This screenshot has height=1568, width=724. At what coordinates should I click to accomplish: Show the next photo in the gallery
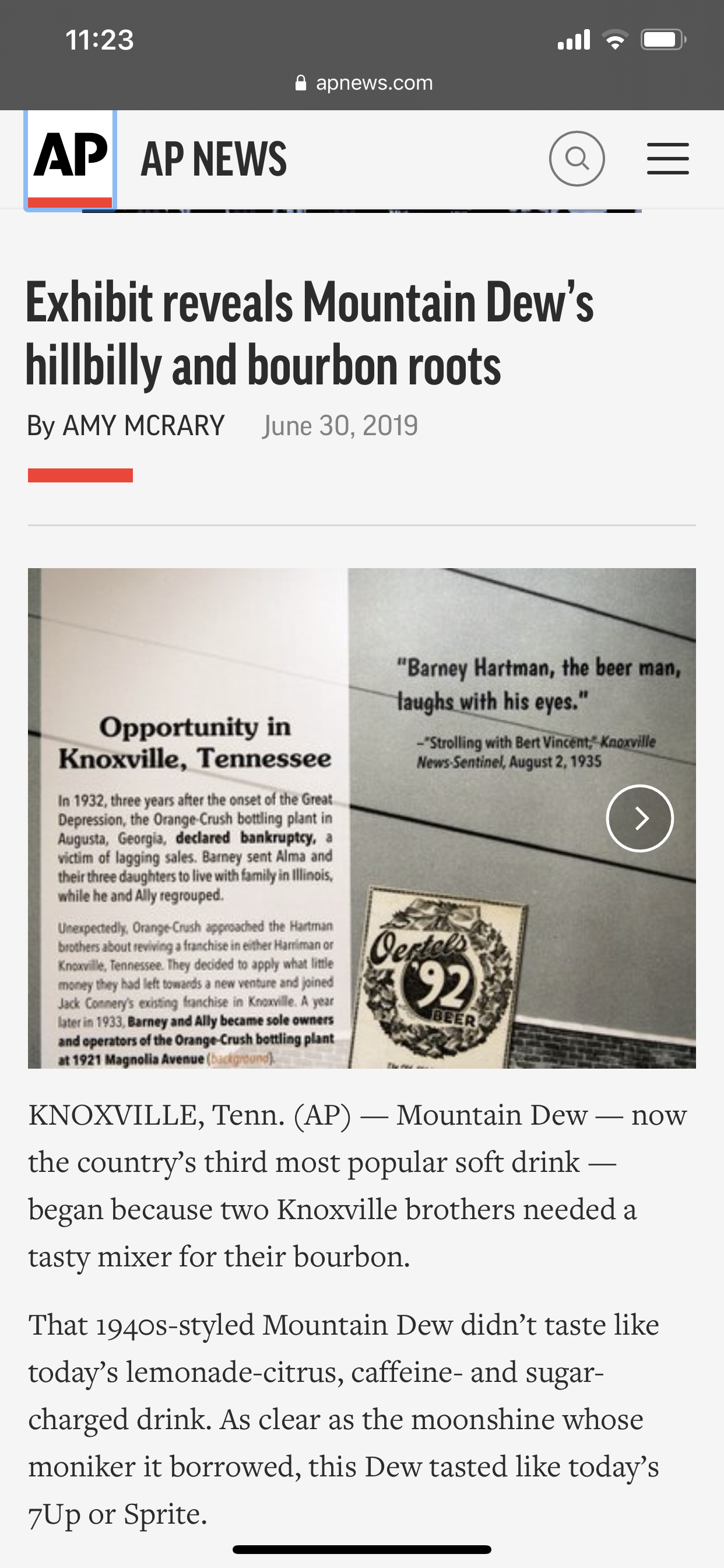point(639,818)
